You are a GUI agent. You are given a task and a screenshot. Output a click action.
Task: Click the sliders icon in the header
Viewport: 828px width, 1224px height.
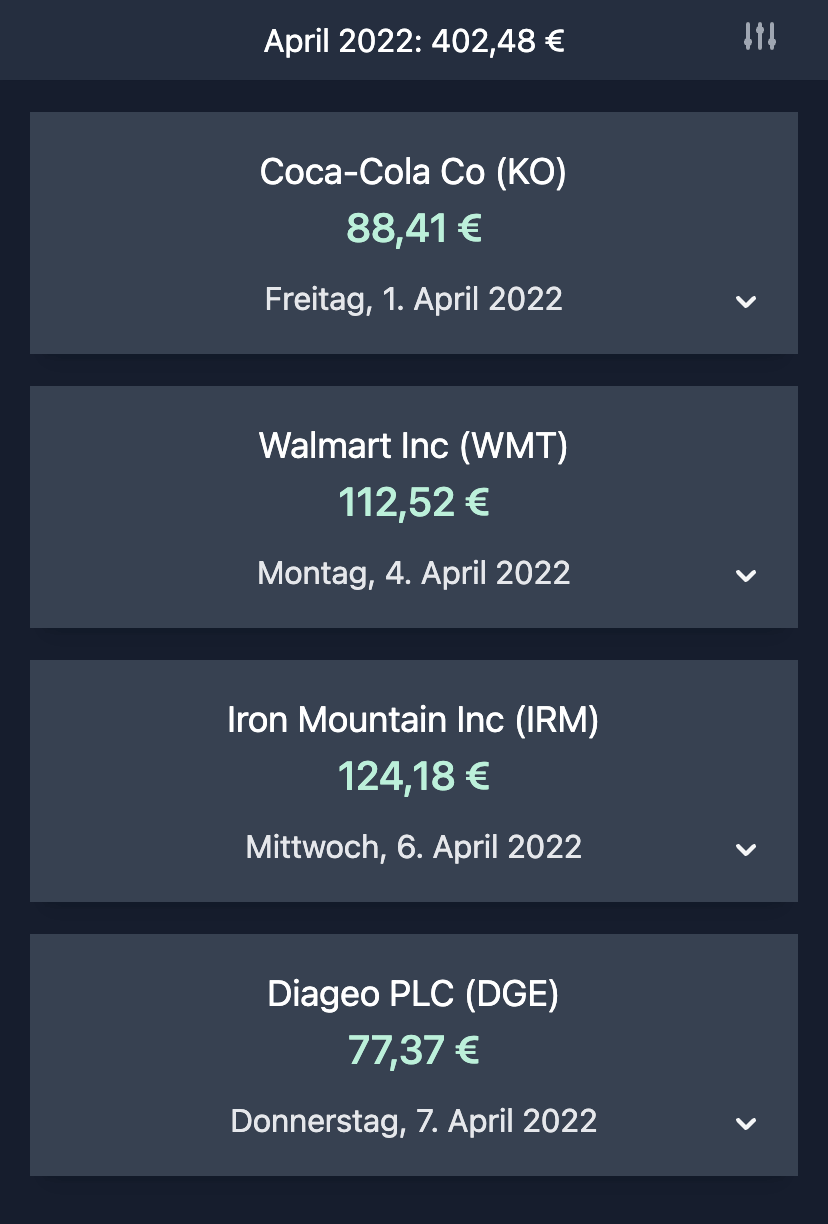[760, 38]
